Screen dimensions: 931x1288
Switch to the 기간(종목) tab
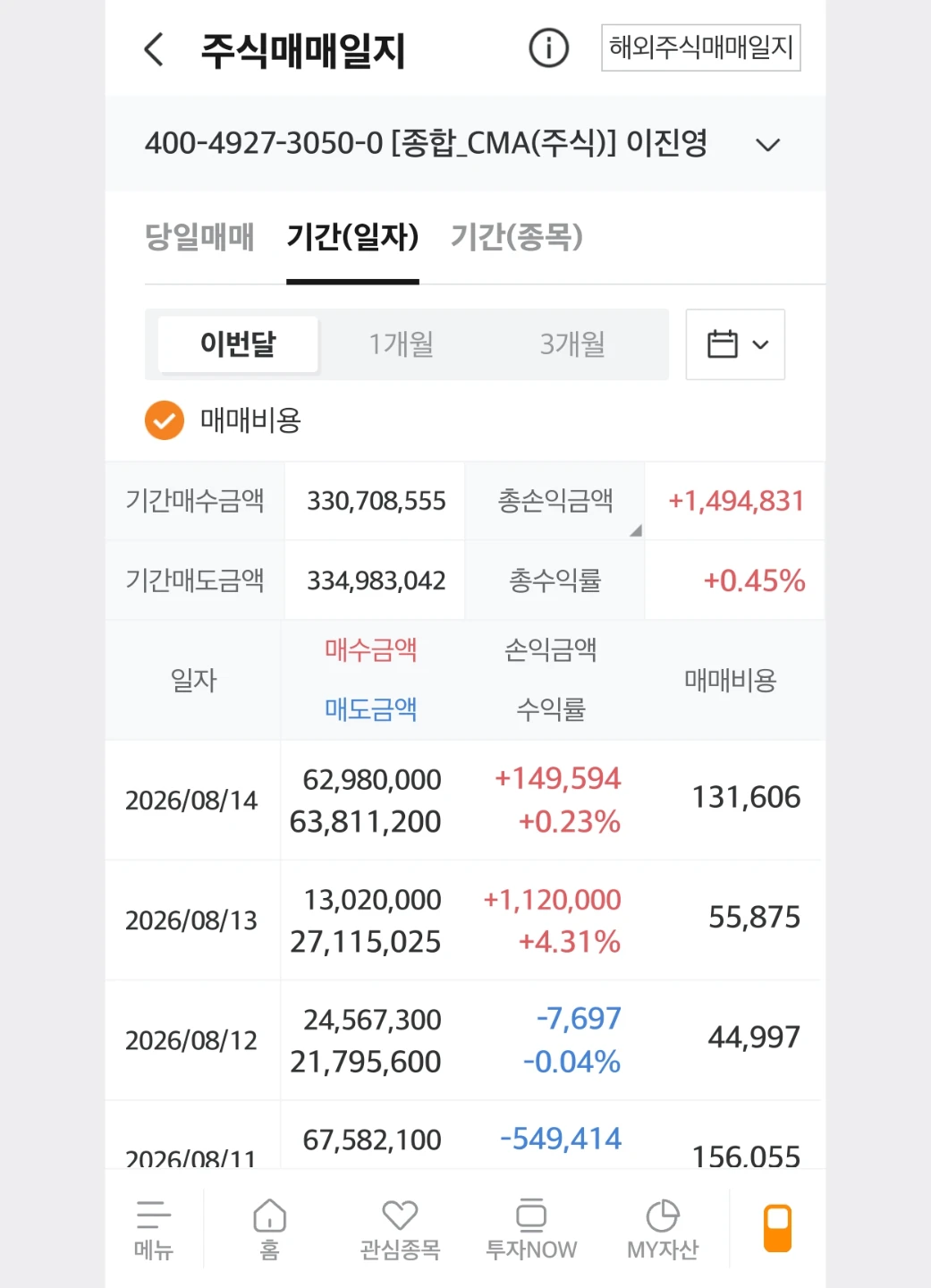pos(517,237)
